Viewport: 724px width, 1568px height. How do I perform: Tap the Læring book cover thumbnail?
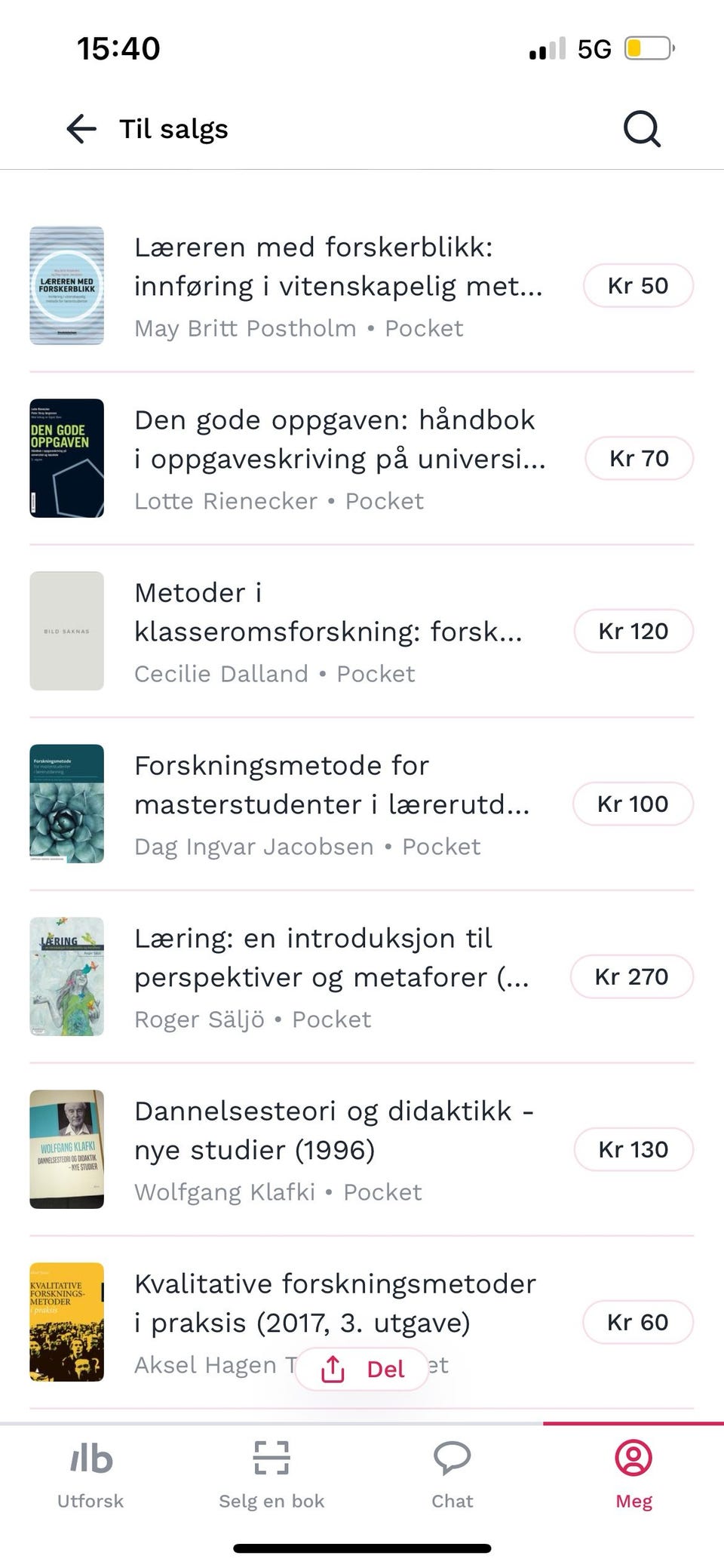(66, 976)
